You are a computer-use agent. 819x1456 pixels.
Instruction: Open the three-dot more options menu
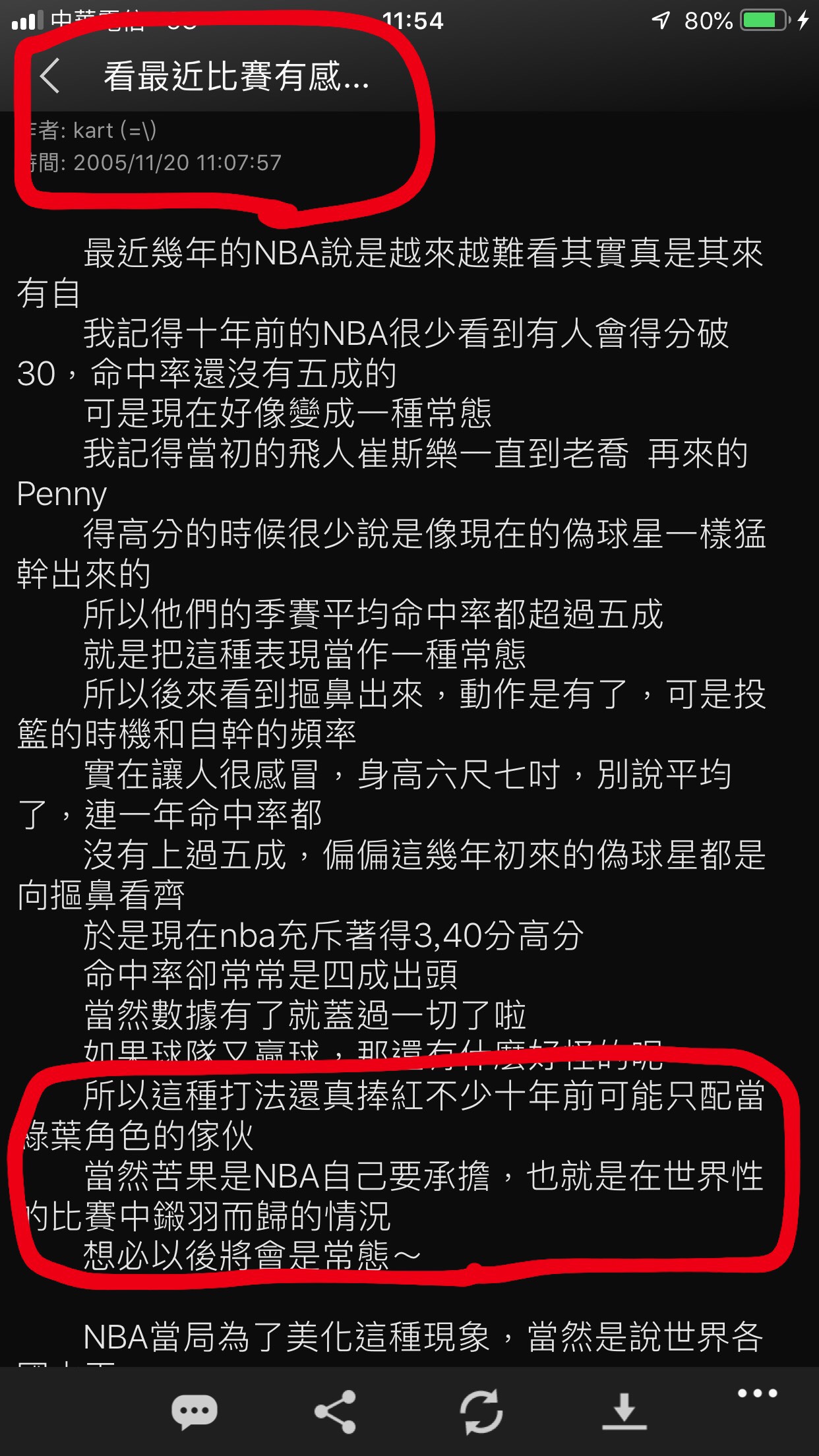pos(757,1393)
